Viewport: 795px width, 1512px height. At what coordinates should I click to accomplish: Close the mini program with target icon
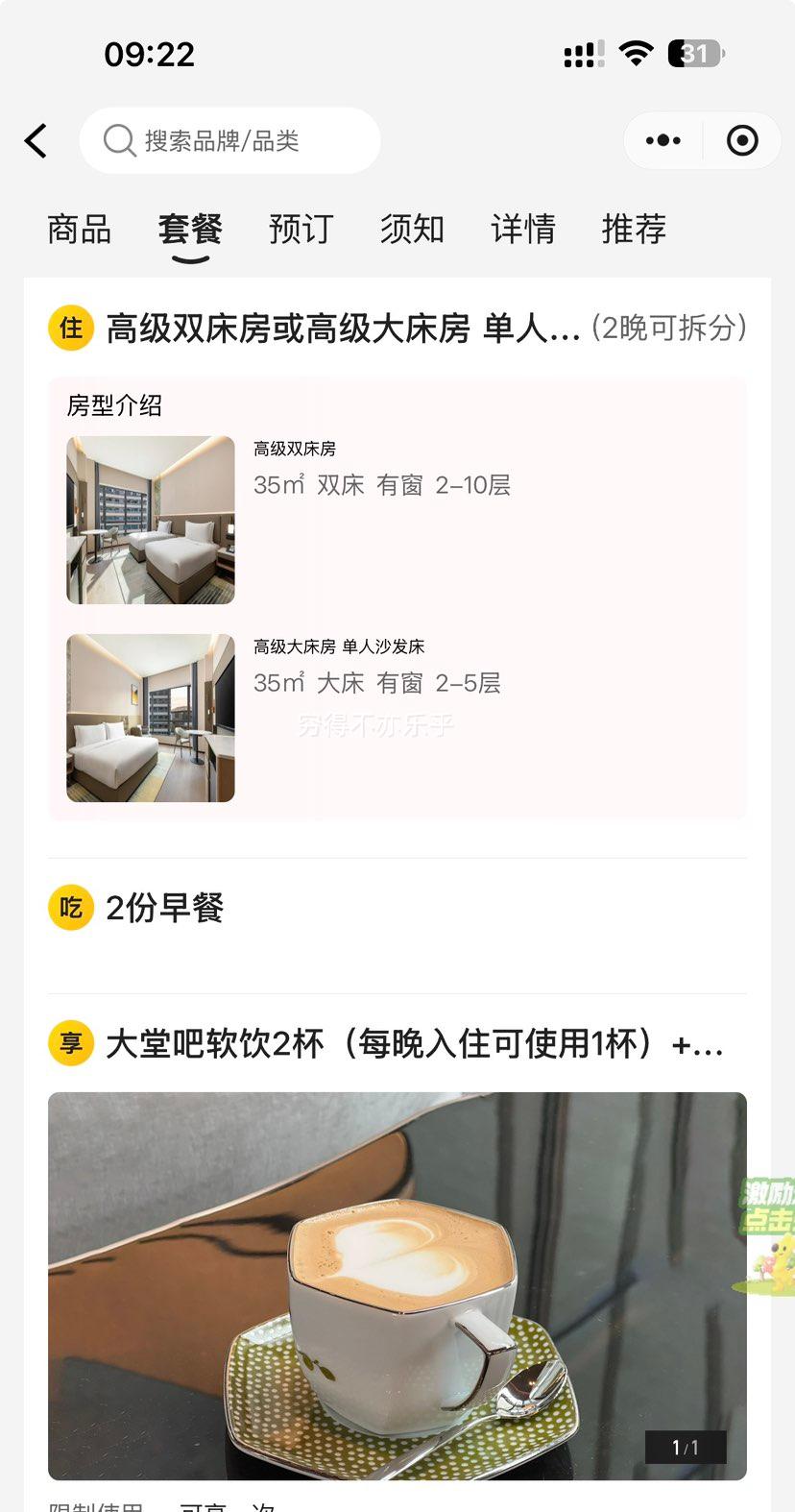pyautogui.click(x=742, y=141)
